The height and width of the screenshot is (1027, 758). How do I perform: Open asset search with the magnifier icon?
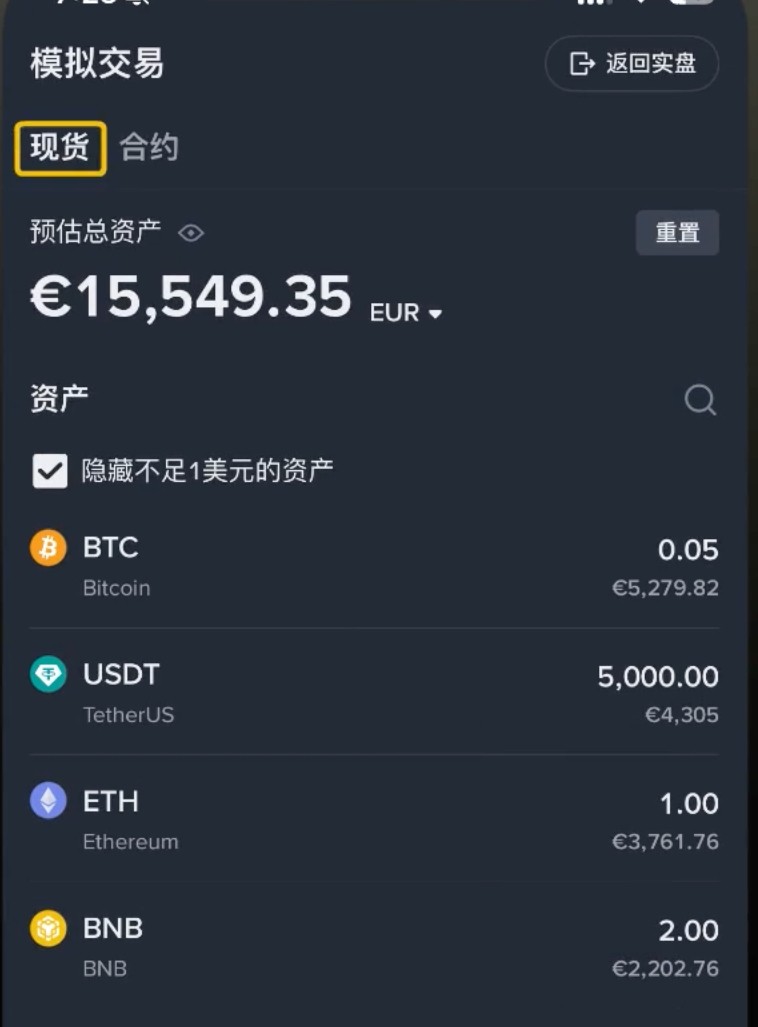(x=700, y=400)
